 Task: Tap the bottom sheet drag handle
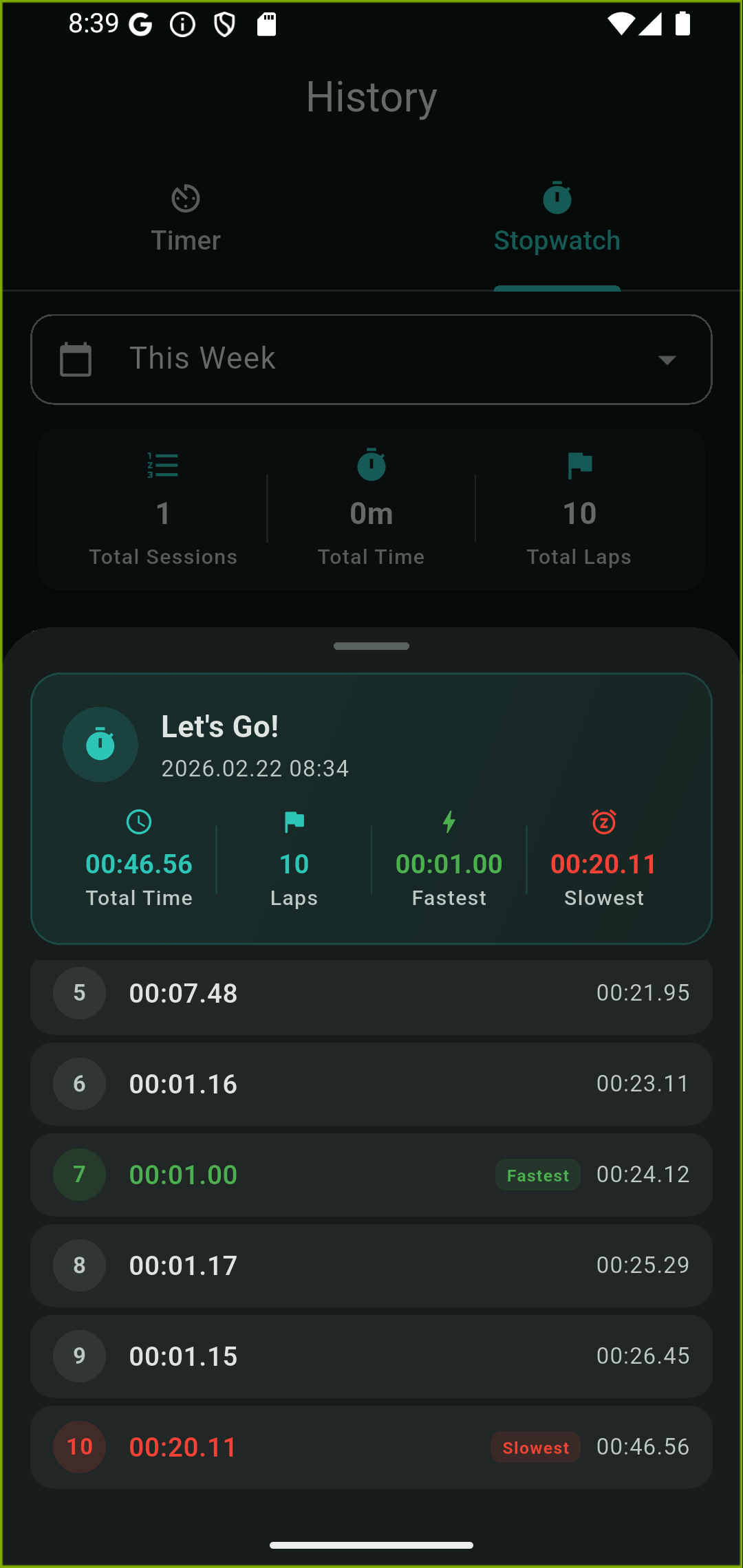pyautogui.click(x=371, y=646)
